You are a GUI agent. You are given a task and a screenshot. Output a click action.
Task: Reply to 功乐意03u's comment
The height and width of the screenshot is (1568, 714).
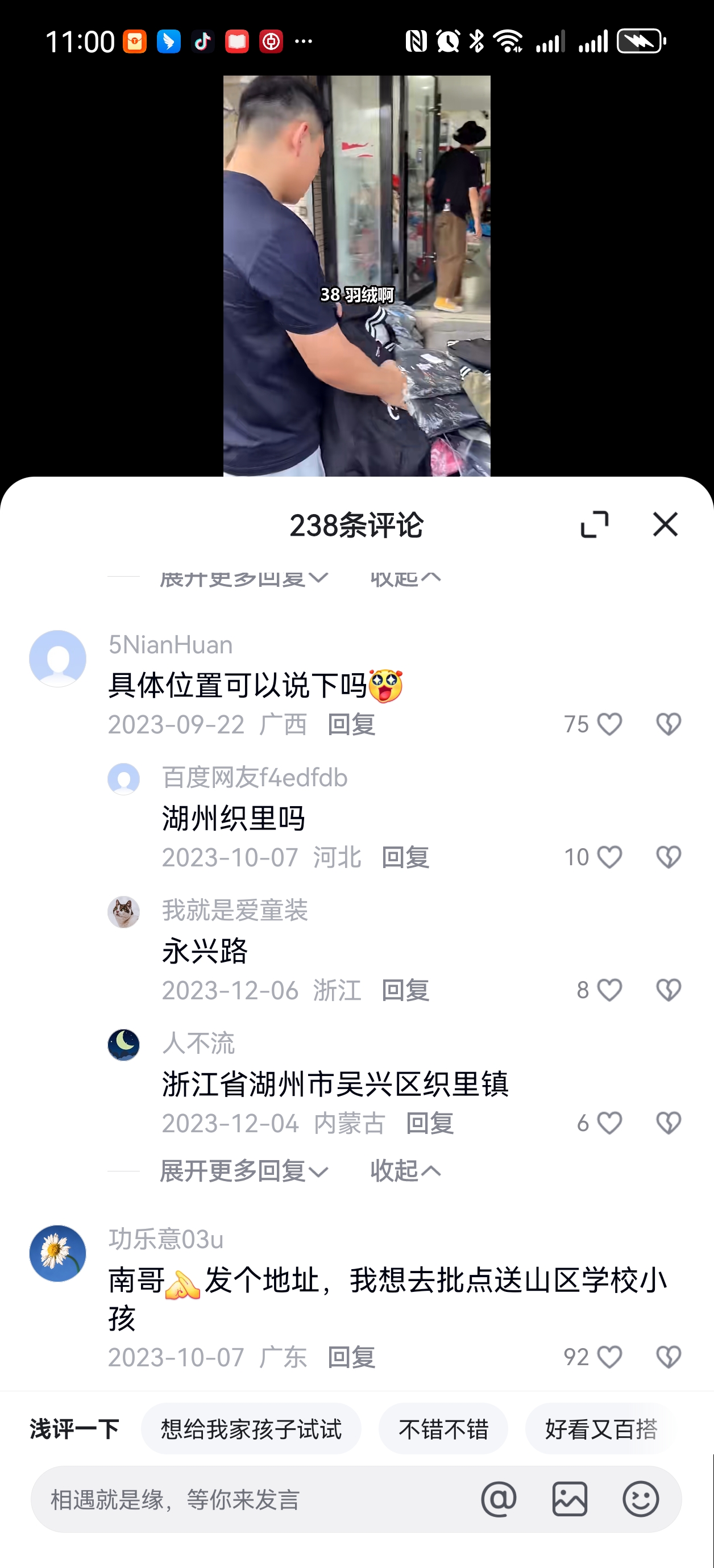pyautogui.click(x=351, y=1357)
